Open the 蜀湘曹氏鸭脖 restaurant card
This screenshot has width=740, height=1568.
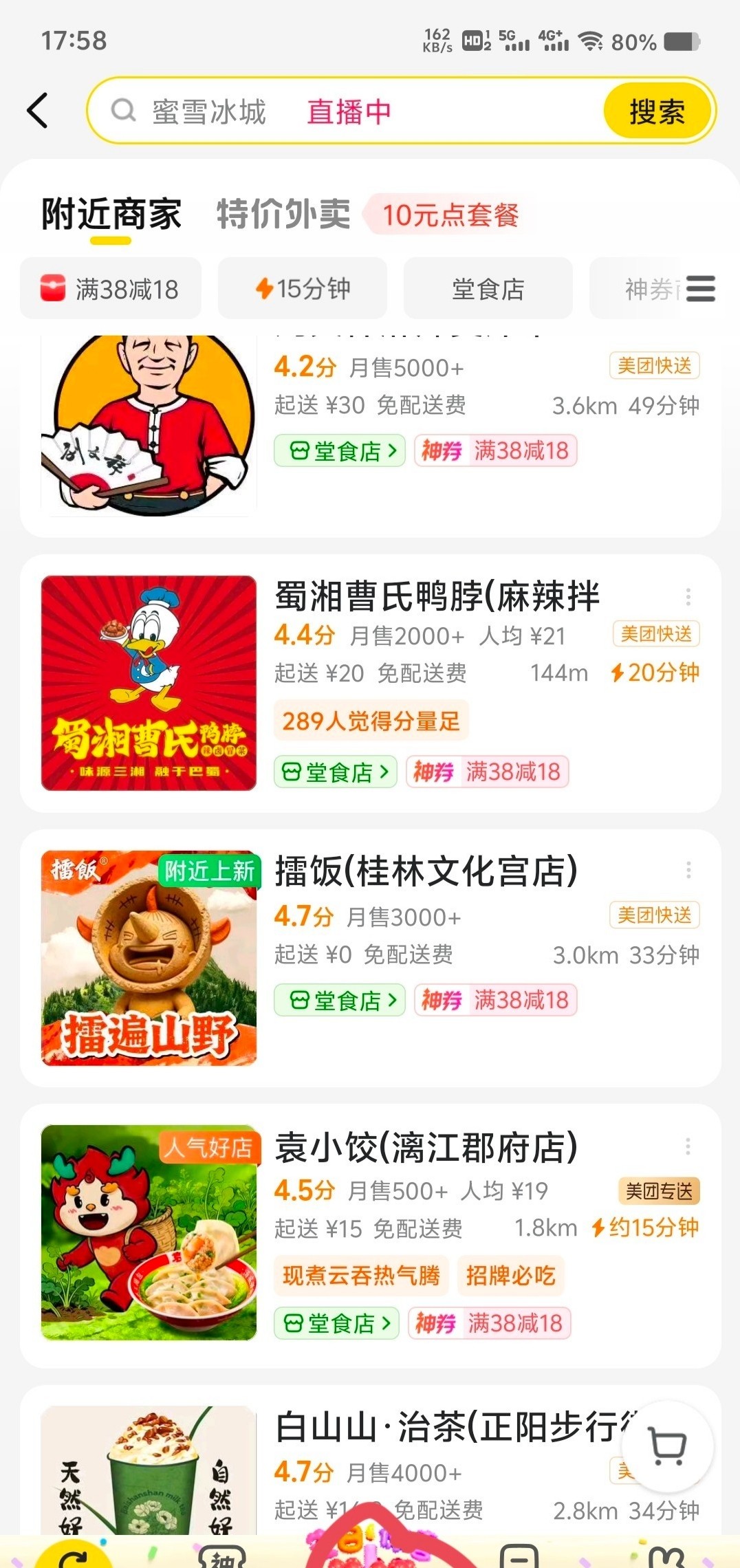[437, 597]
